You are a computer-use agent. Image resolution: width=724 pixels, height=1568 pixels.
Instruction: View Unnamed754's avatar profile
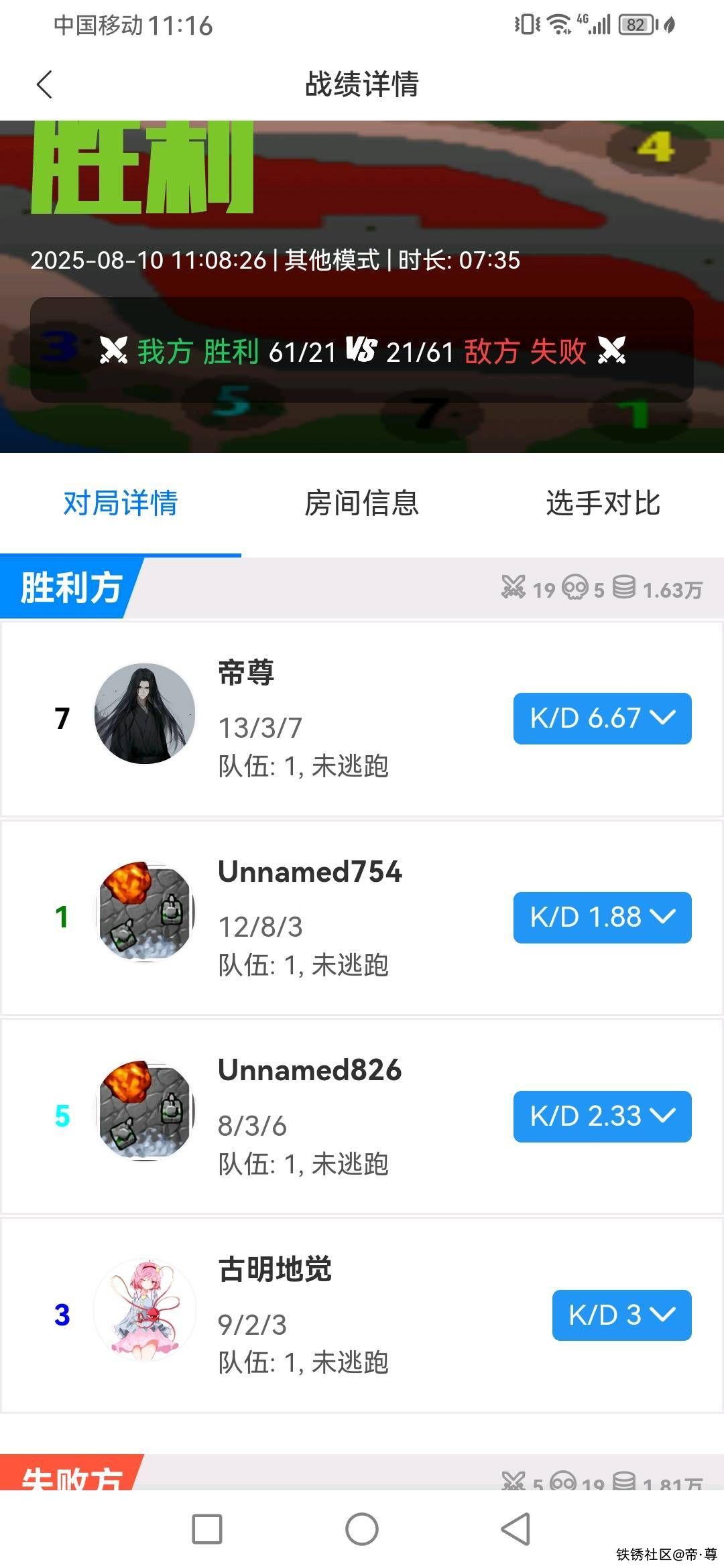(145, 912)
